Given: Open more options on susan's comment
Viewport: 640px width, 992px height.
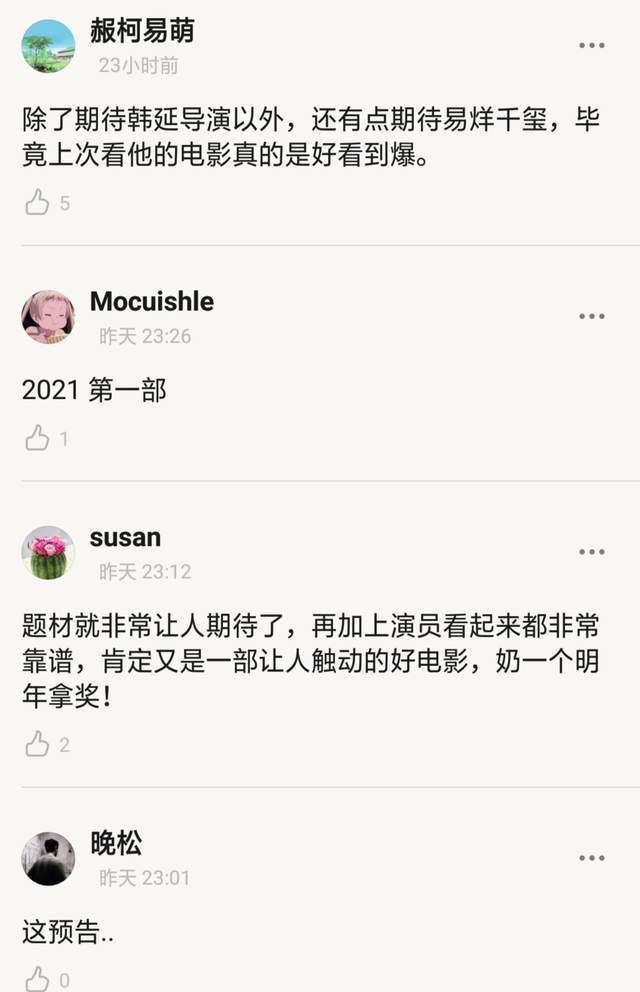Looking at the screenshot, I should pos(592,552).
